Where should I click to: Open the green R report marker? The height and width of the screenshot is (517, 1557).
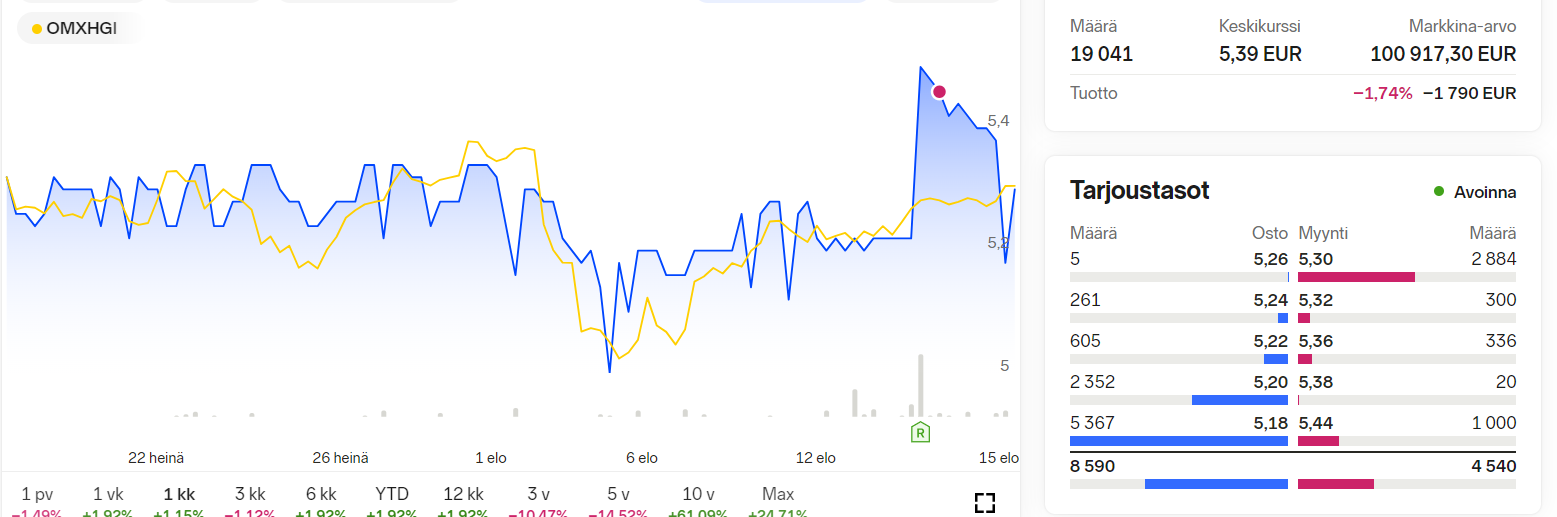tap(920, 433)
